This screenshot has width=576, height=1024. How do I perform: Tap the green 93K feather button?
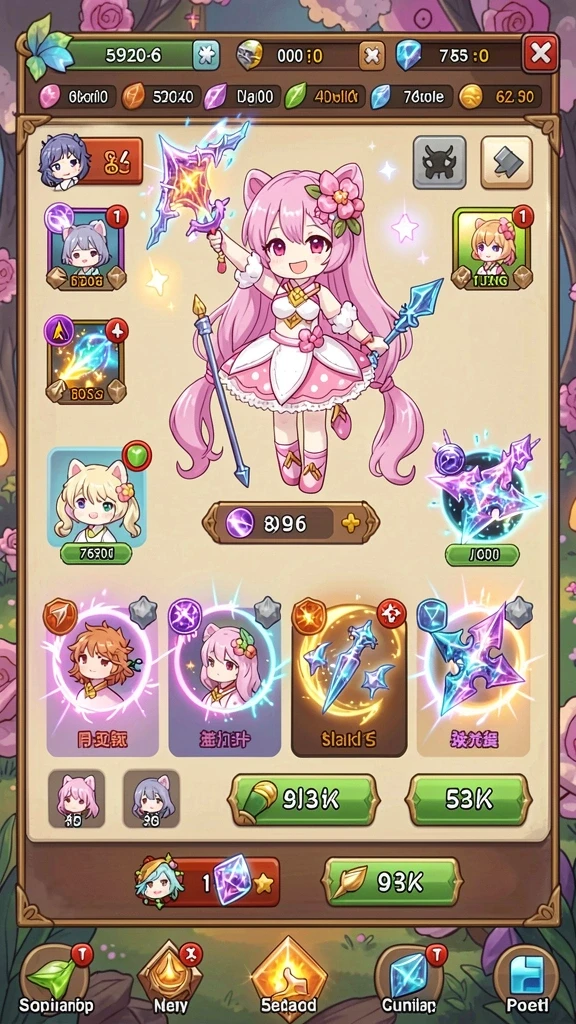coord(391,882)
